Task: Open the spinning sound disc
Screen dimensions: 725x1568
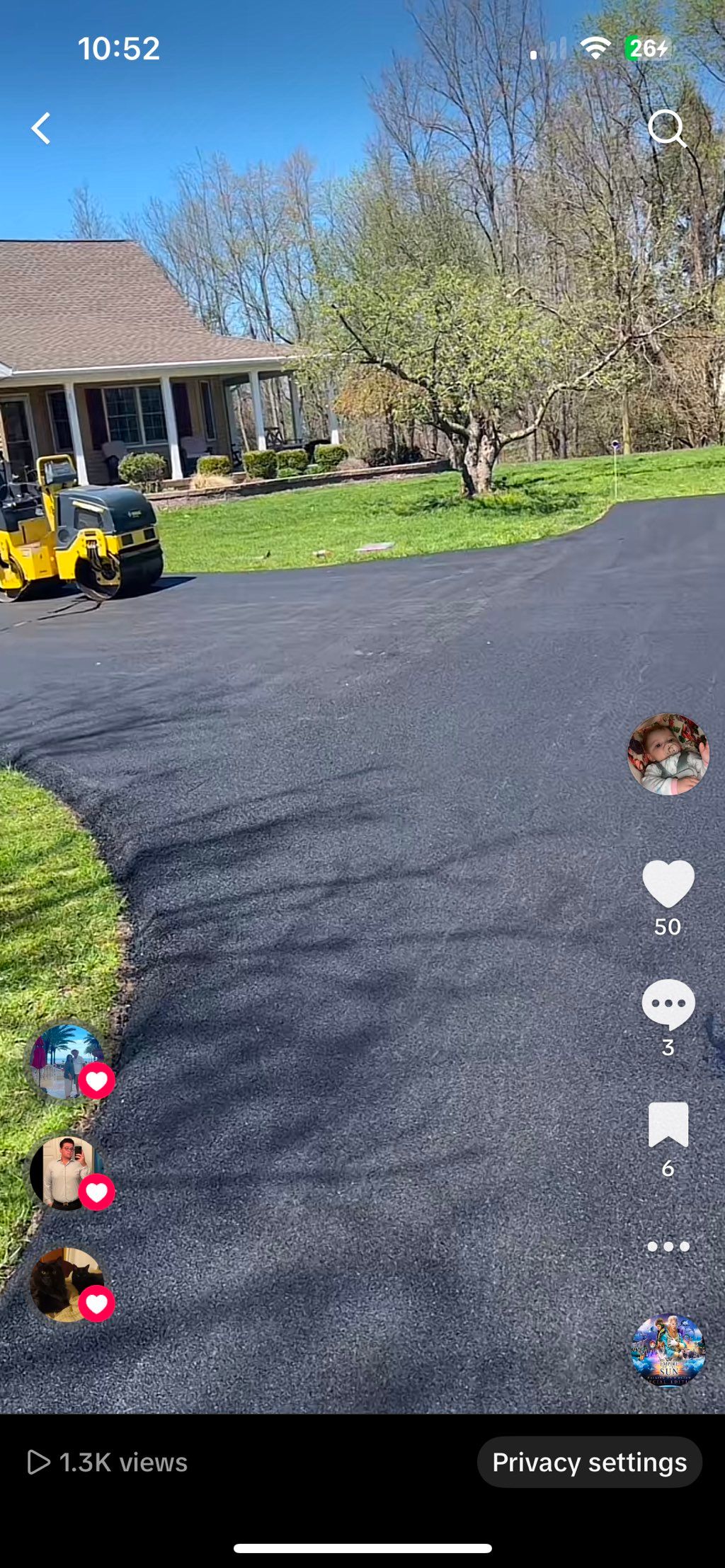Action: tap(668, 1350)
